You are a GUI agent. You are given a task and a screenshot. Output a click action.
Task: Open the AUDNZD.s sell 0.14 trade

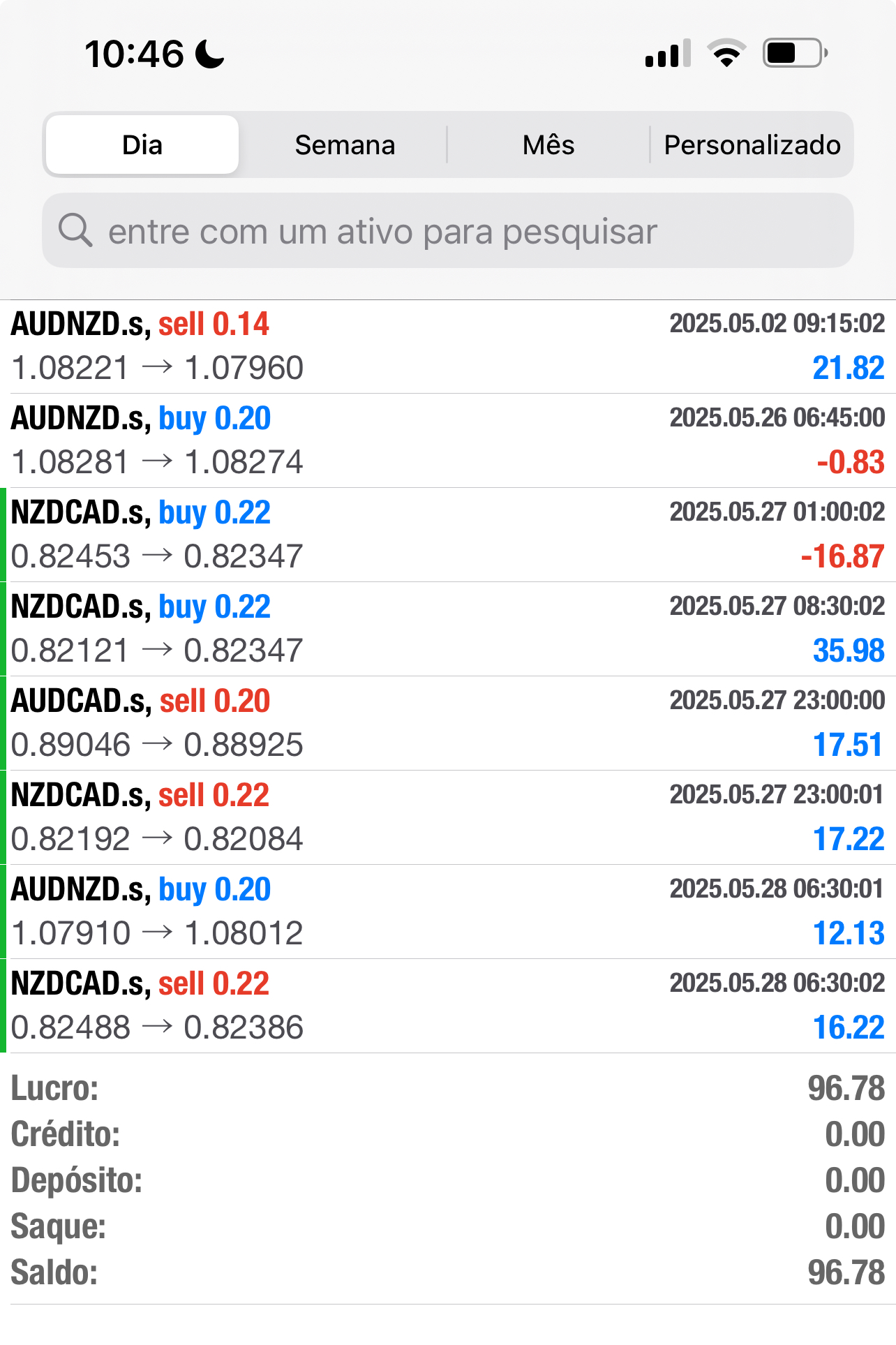[448, 346]
